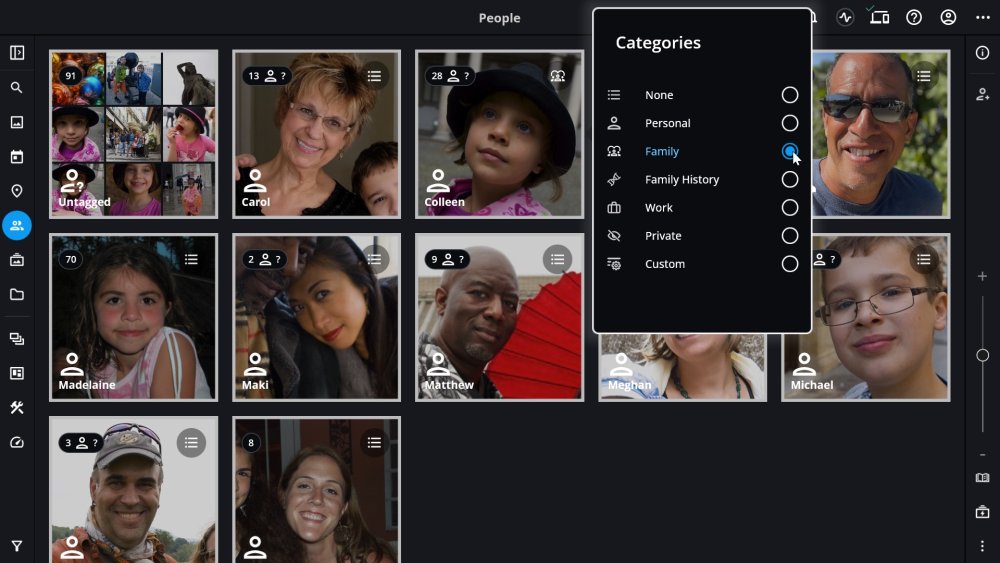Select the None category option

(790, 95)
